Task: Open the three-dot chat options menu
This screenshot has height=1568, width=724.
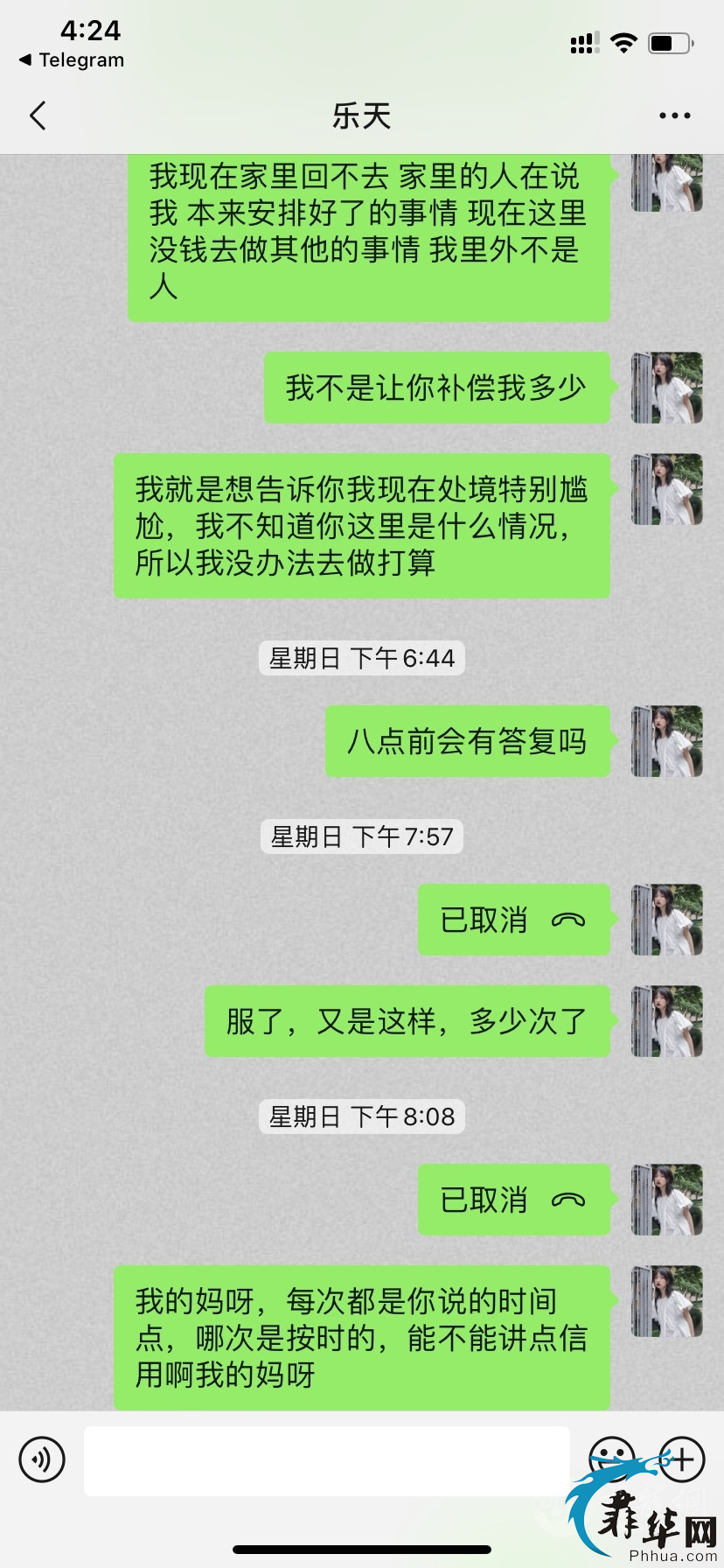Action: (x=674, y=115)
